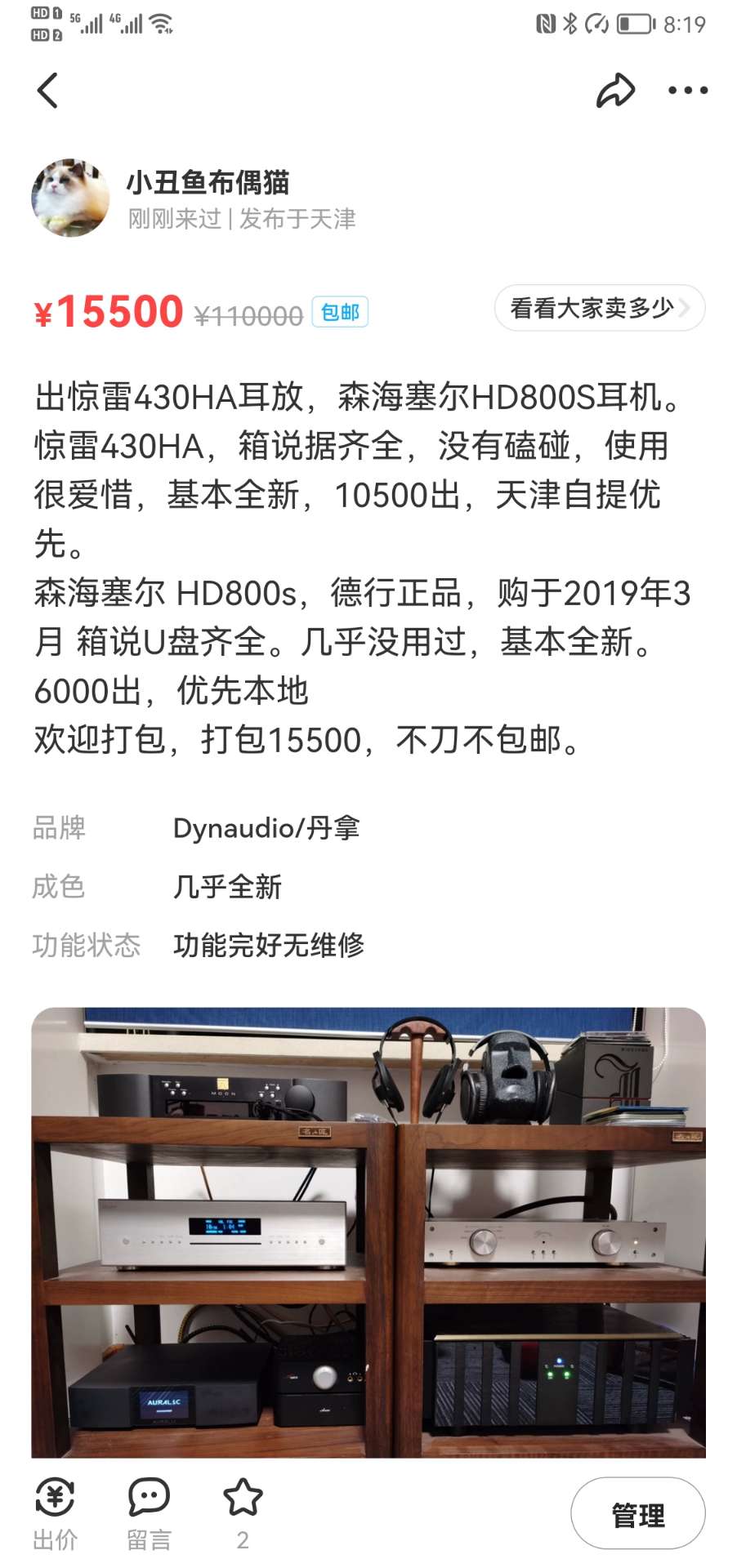The width and height of the screenshot is (737, 1568).
Task: Leave a comment via 留言
Action: 149,1513
